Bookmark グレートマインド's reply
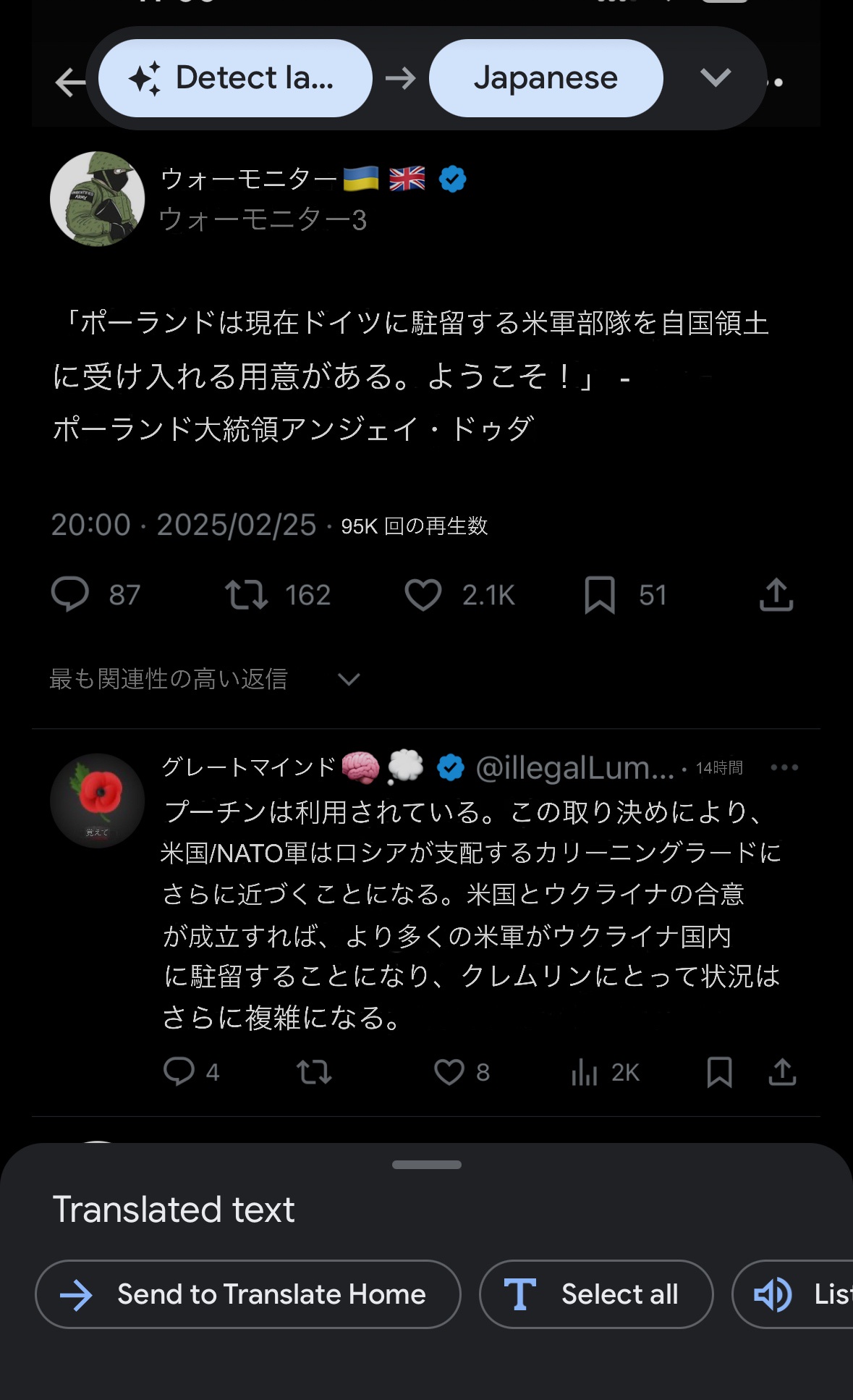This screenshot has height=1400, width=853. click(x=719, y=1072)
